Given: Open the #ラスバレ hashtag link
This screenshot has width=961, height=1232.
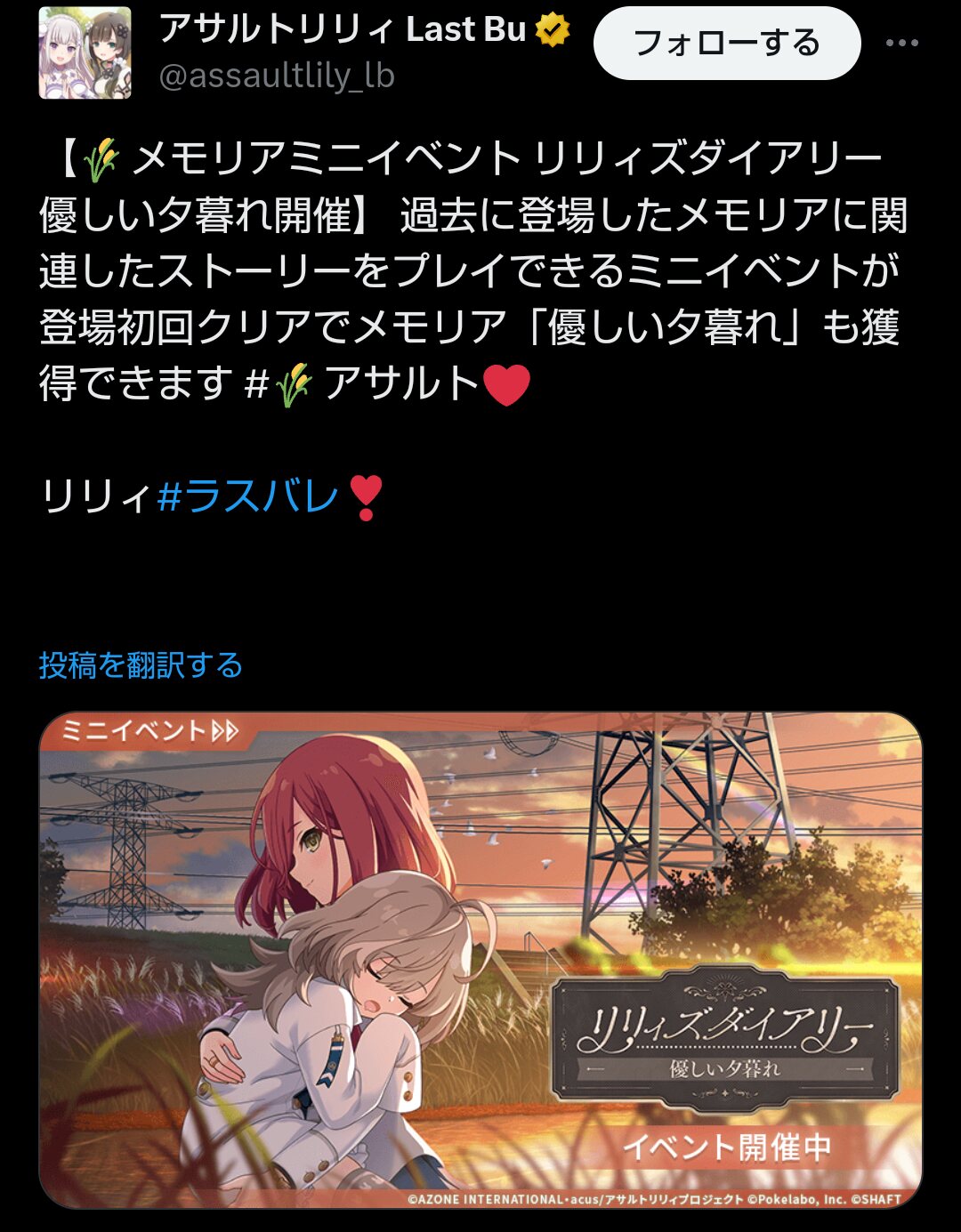Looking at the screenshot, I should 249,495.
